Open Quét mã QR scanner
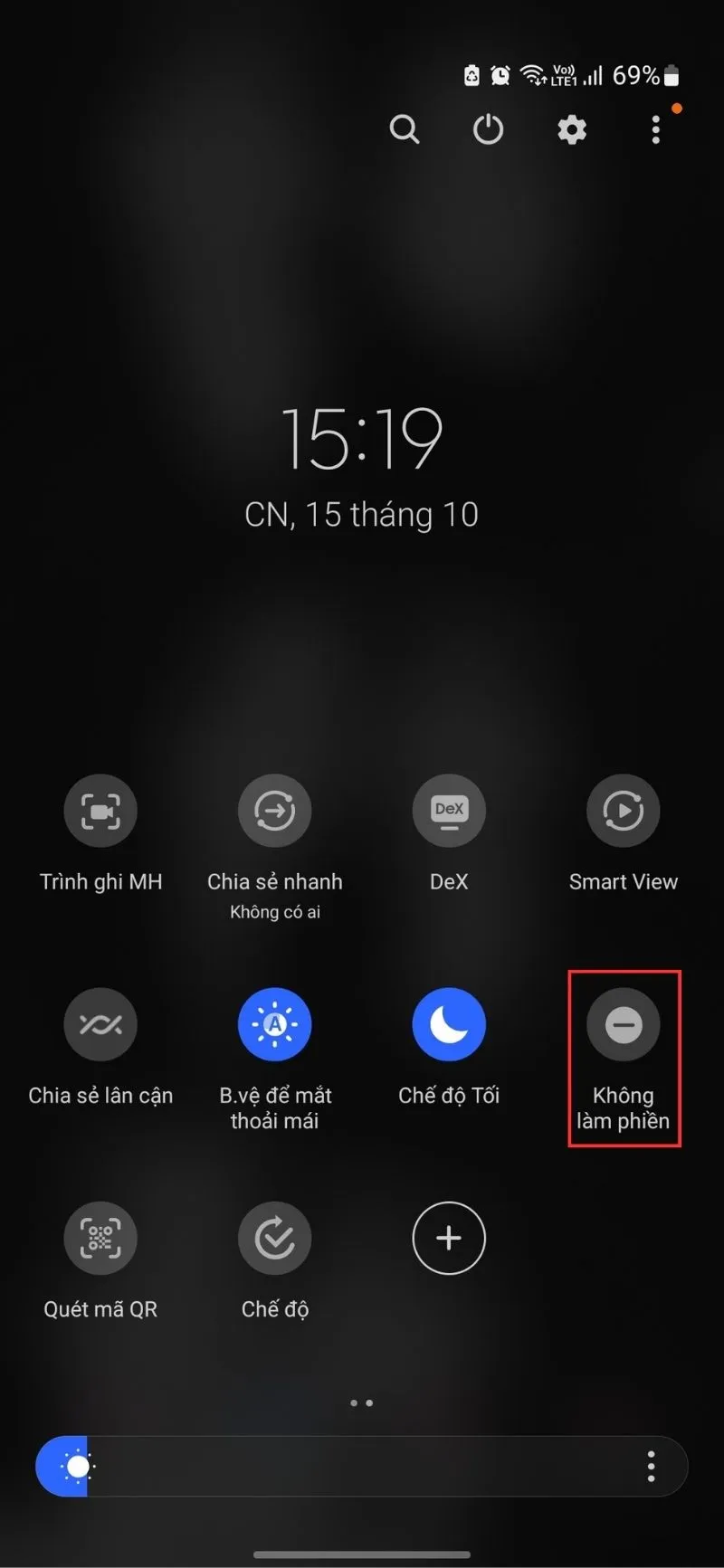 [x=100, y=1238]
